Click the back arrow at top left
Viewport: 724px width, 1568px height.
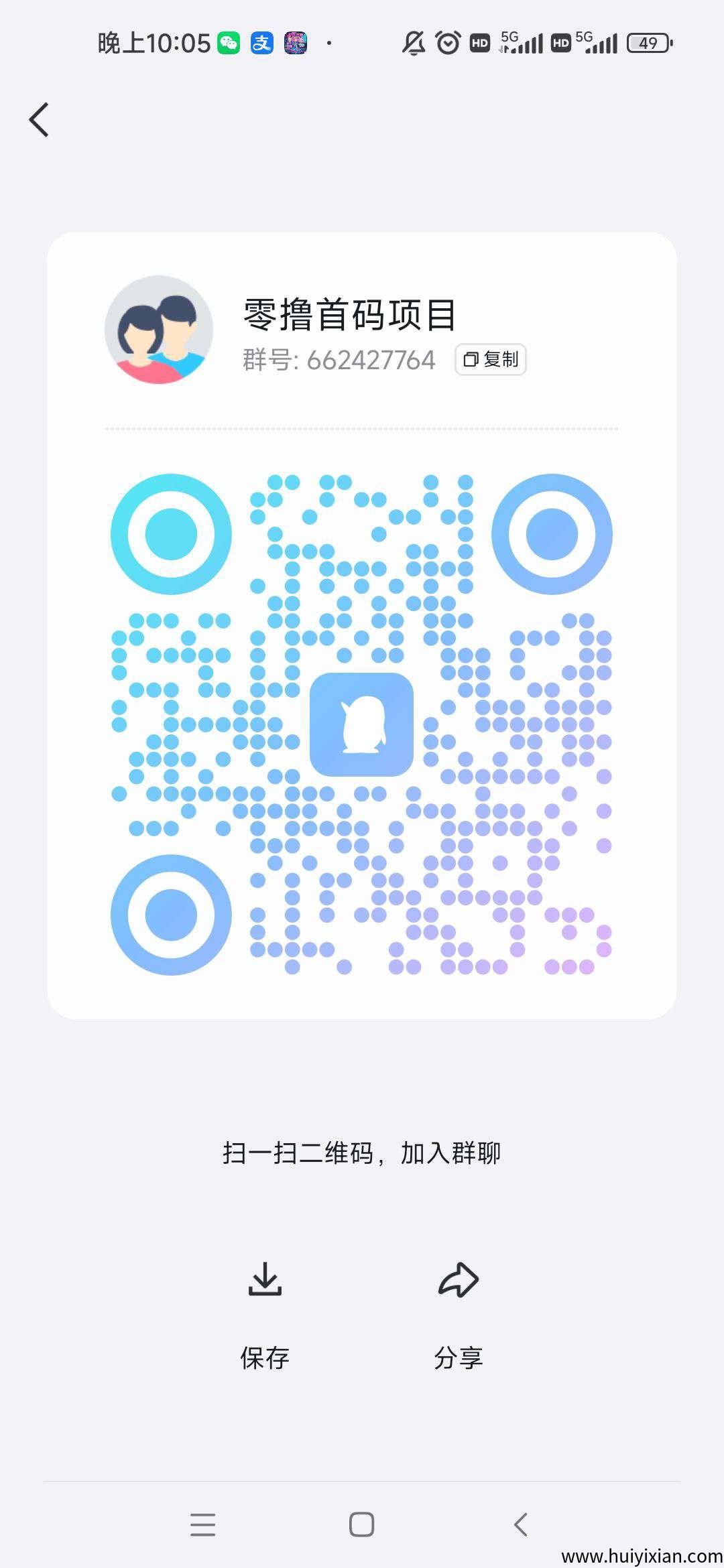[38, 119]
